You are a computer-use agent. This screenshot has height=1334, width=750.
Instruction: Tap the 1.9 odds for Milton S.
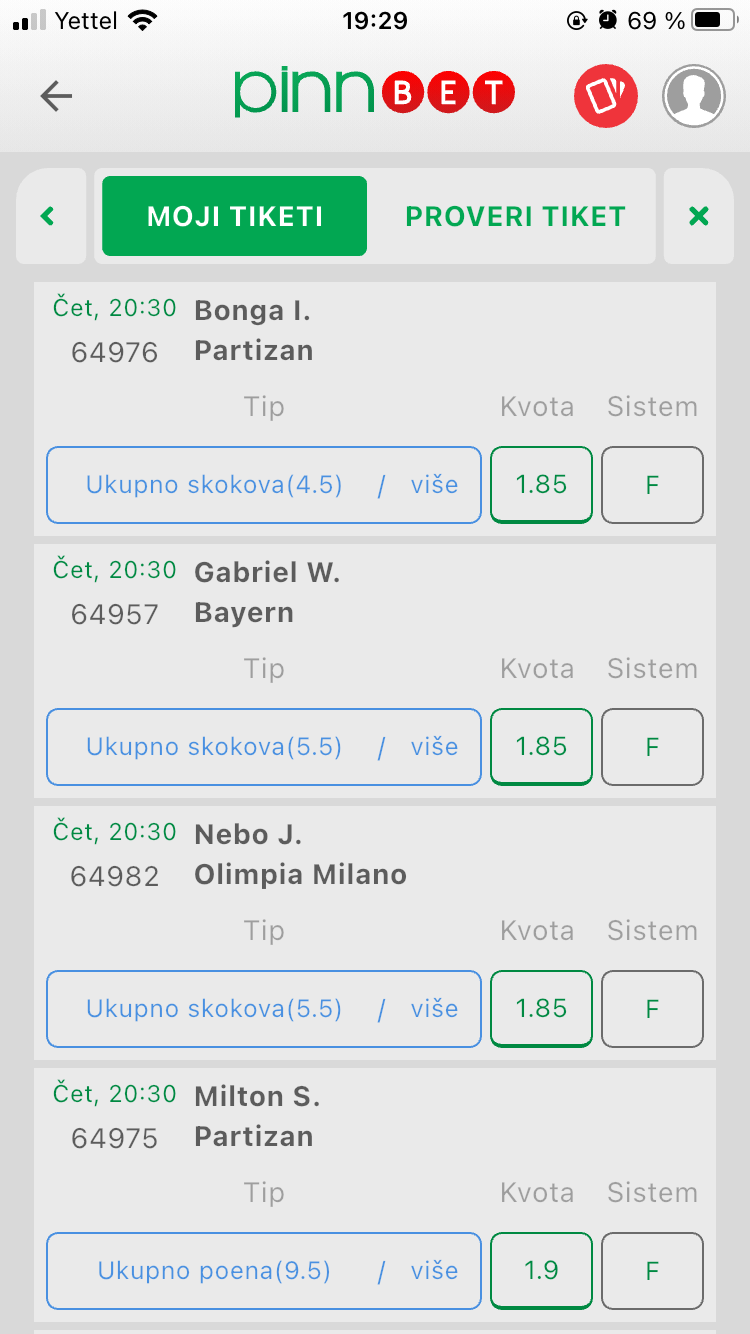(541, 1271)
